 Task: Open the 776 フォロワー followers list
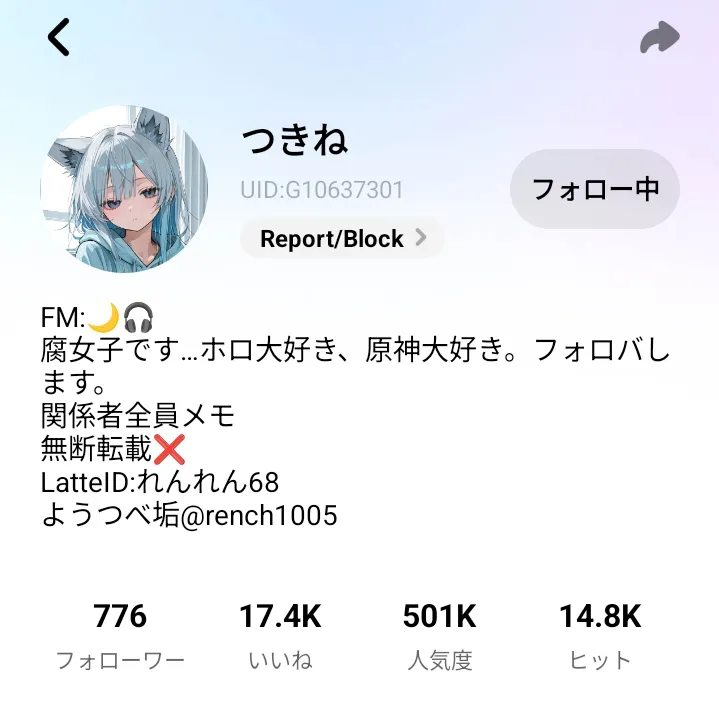tap(120, 636)
